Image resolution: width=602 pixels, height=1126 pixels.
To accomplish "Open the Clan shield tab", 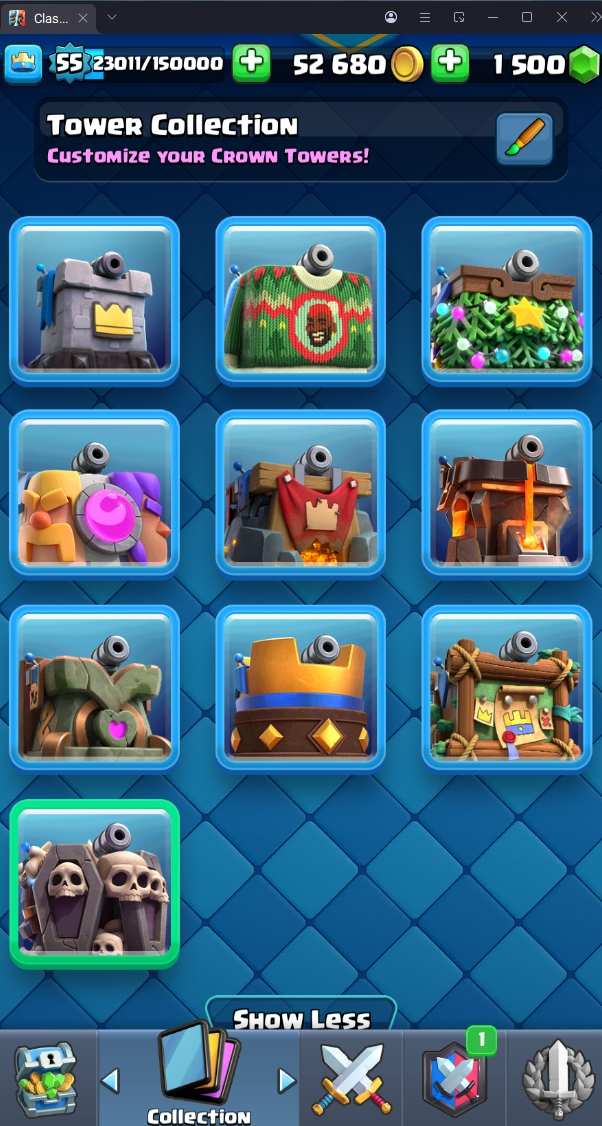I will pyautogui.click(x=453, y=1080).
